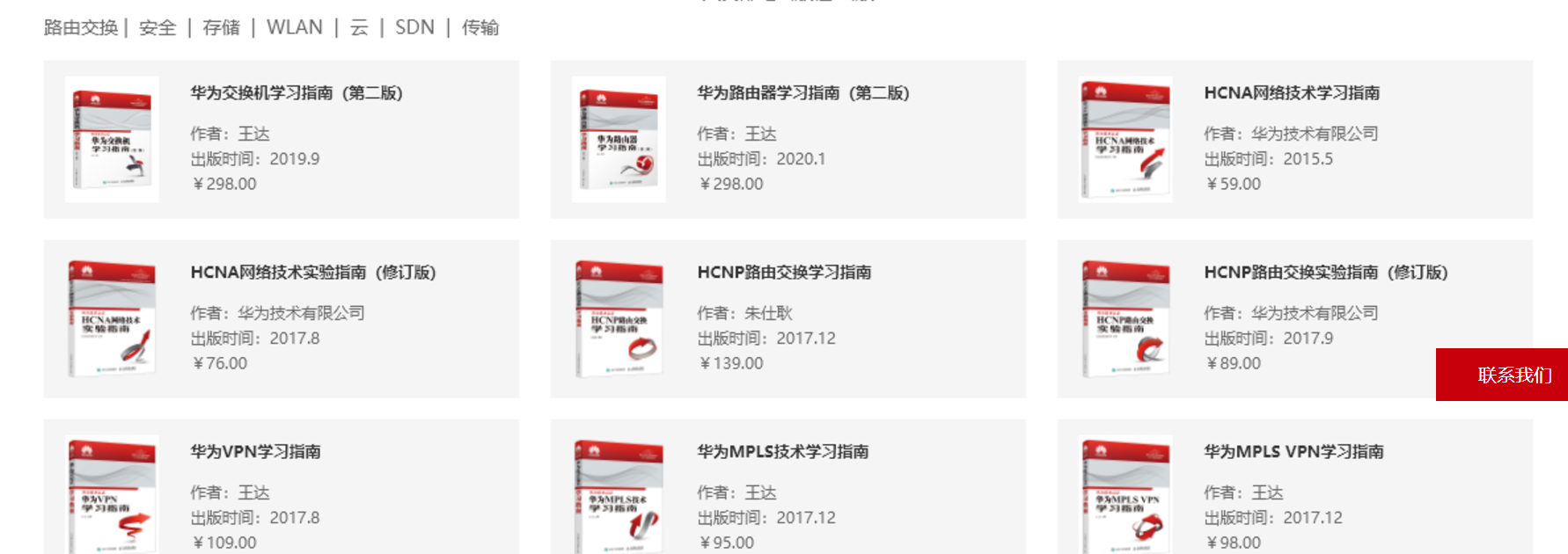This screenshot has width=1568, height=554.
Task: Open HCNP路由交换实验指南（修订版）card
Action: pos(1325,273)
